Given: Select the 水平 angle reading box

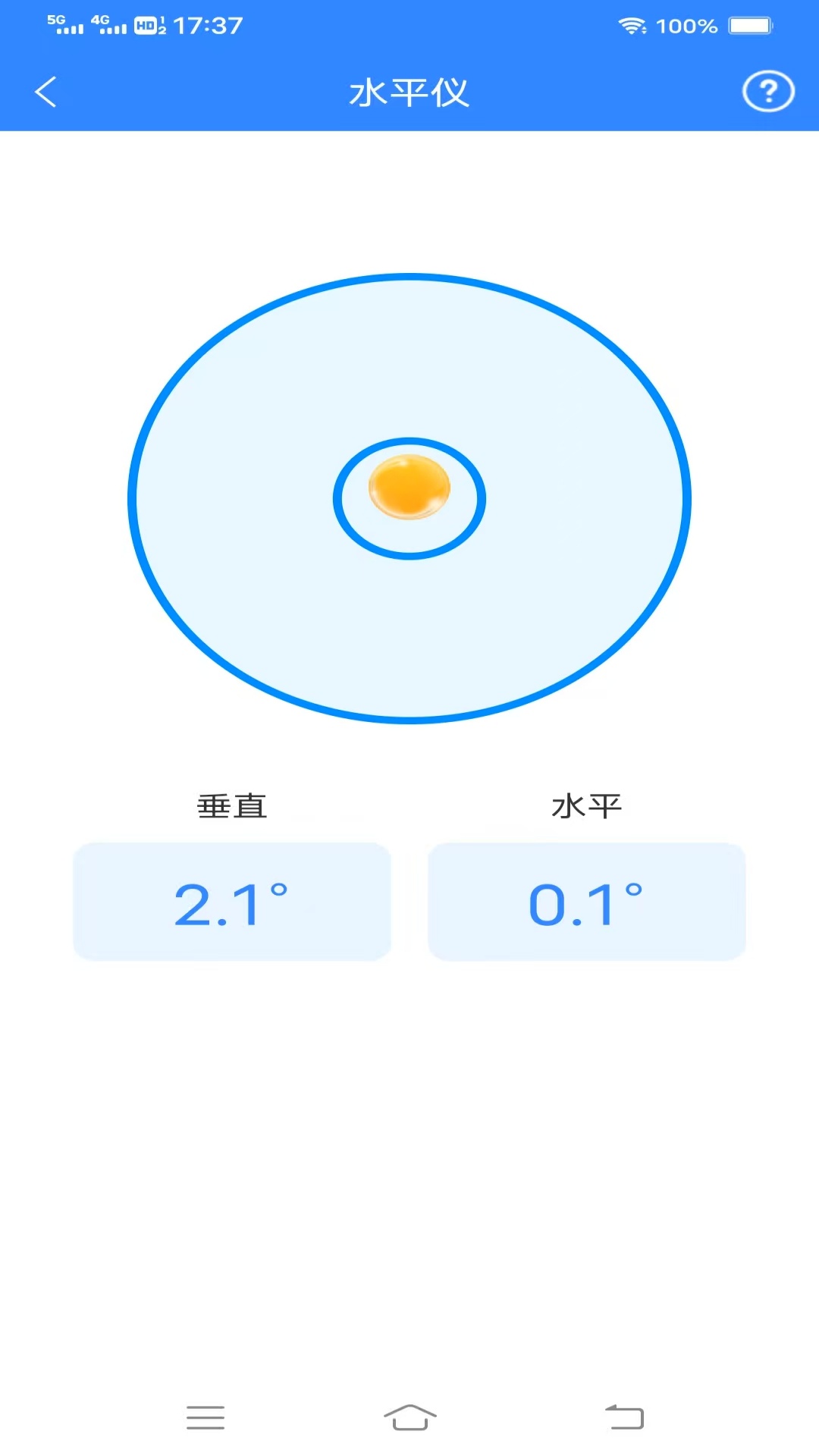Looking at the screenshot, I should [587, 901].
